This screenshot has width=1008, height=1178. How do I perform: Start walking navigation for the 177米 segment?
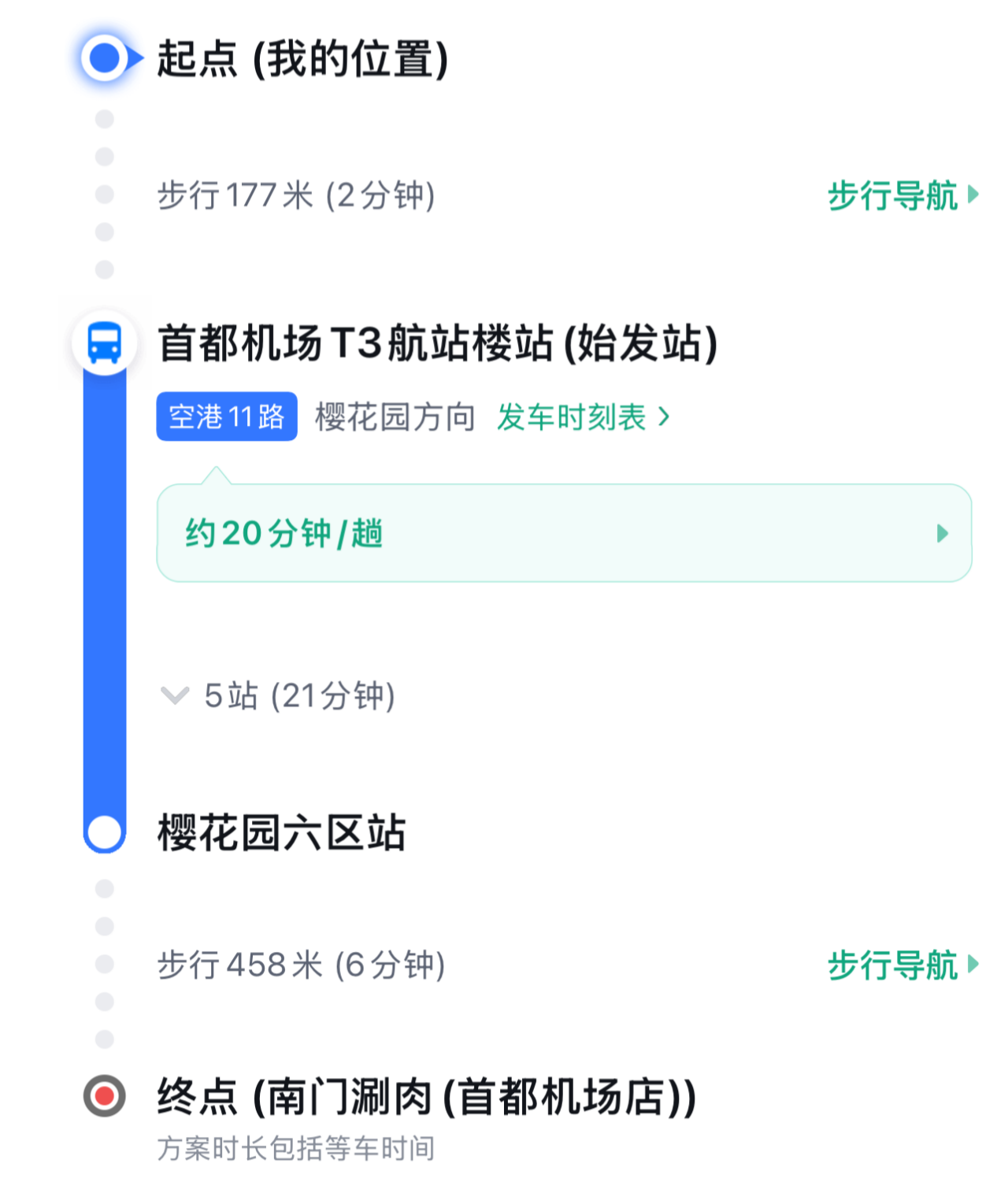click(x=902, y=195)
